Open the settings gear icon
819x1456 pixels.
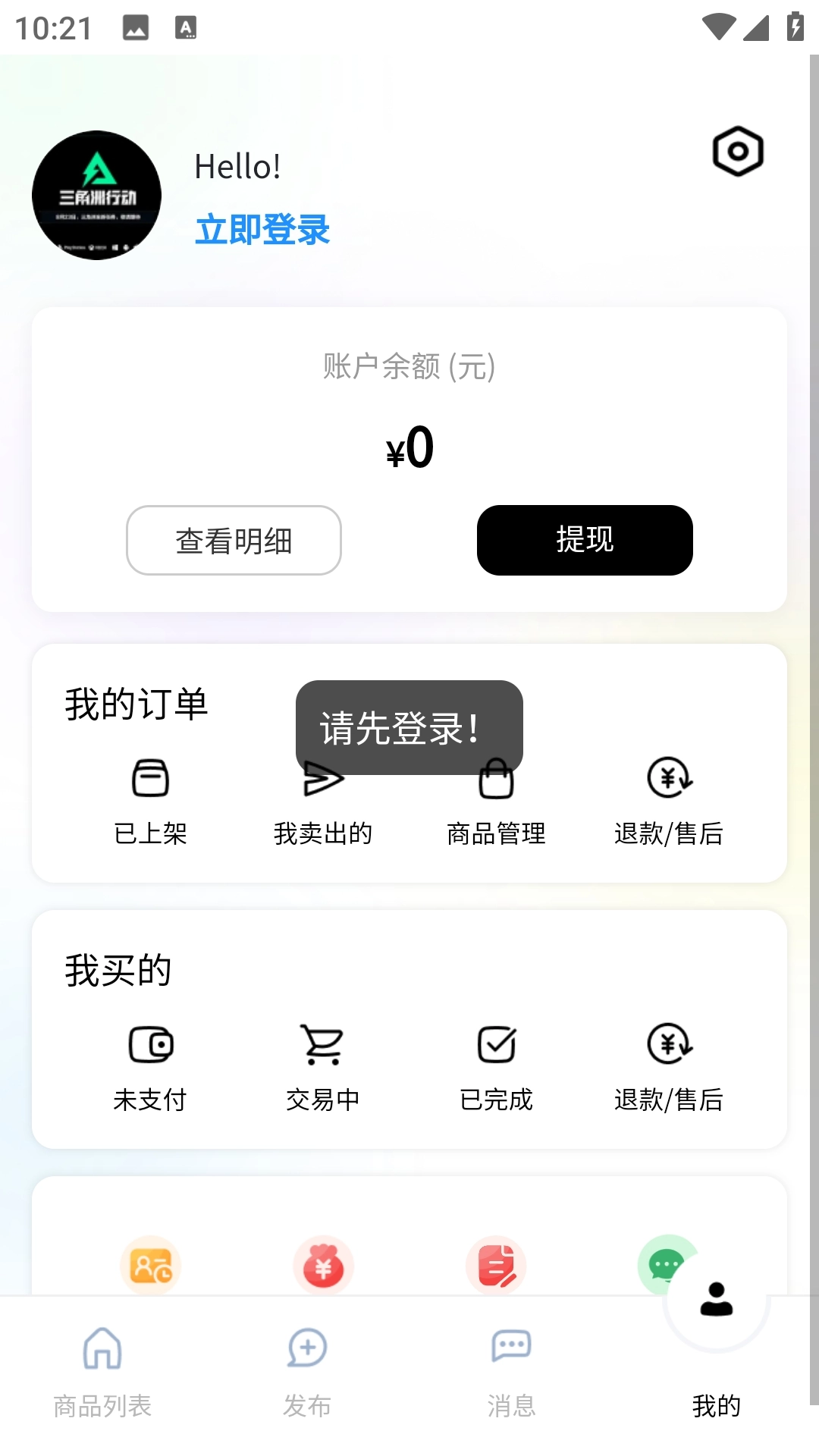tap(736, 151)
